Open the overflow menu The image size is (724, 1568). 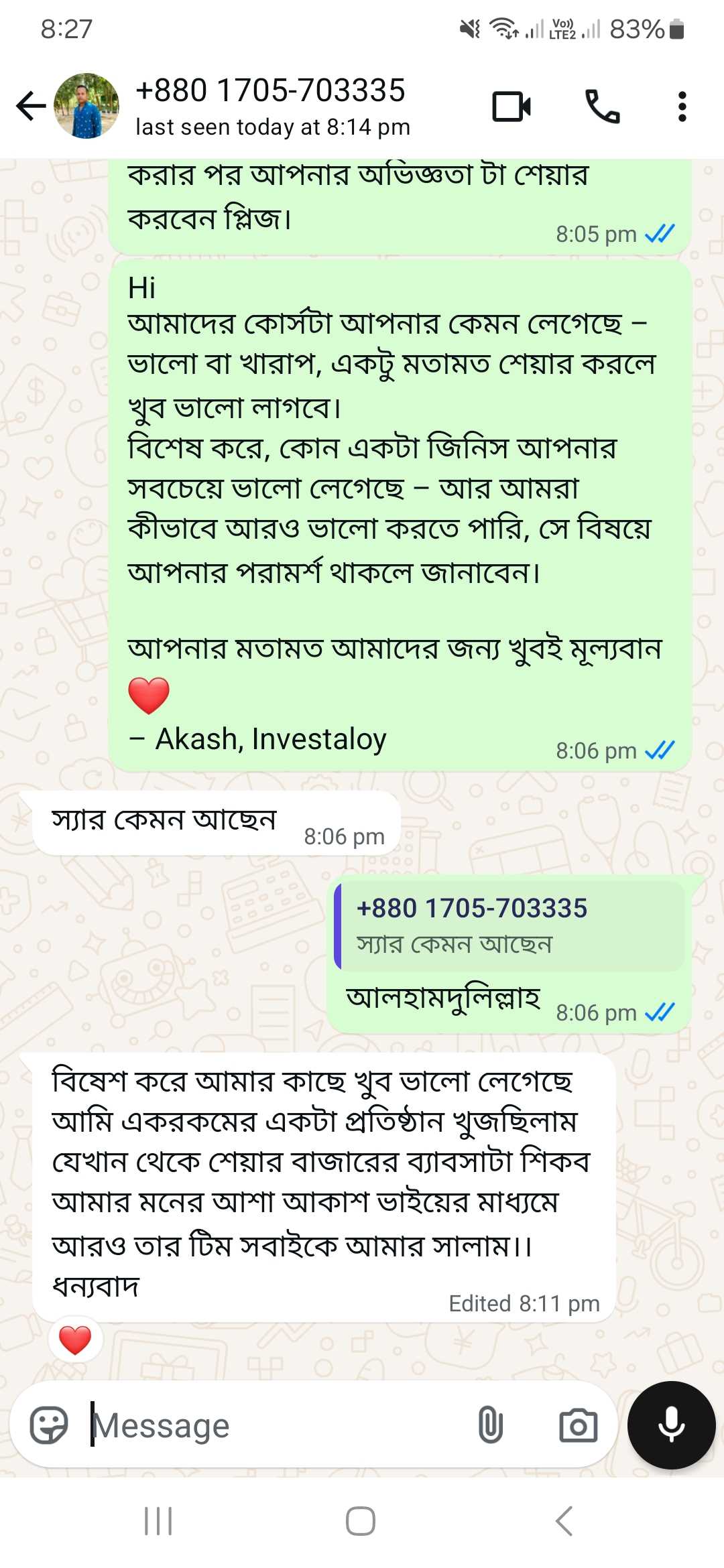682,106
